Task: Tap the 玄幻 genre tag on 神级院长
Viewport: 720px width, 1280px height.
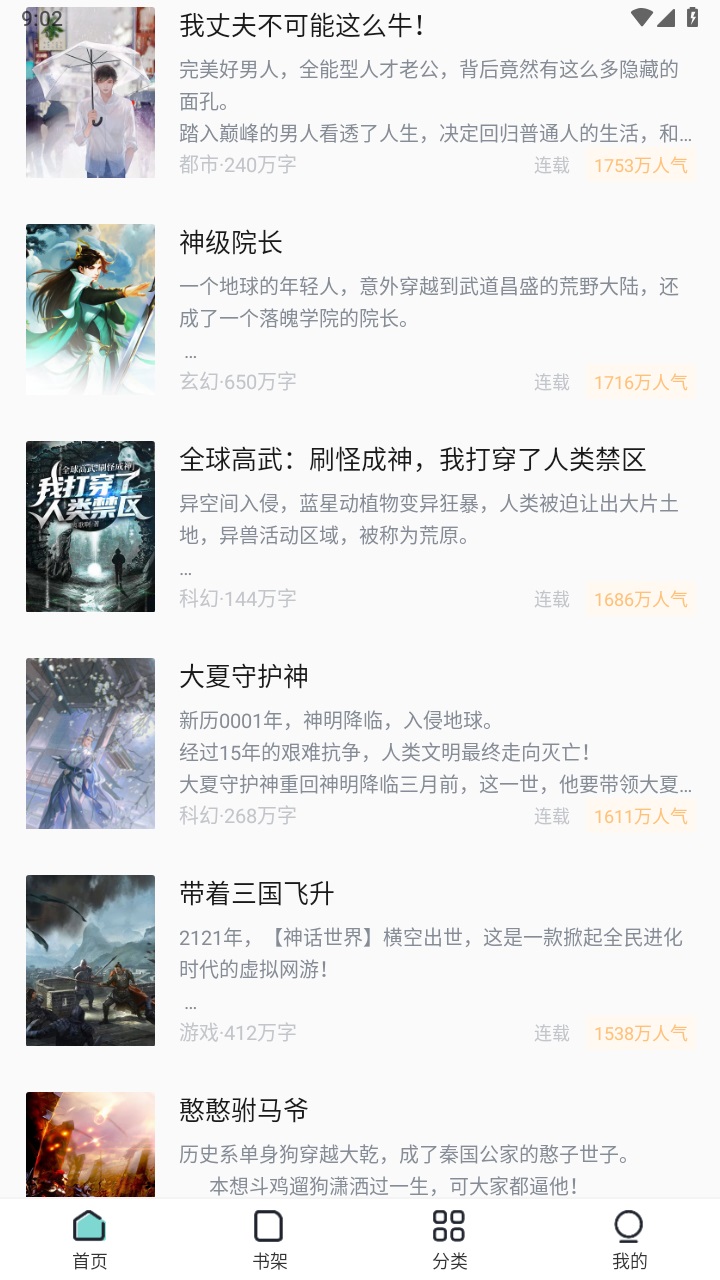Action: click(x=197, y=382)
